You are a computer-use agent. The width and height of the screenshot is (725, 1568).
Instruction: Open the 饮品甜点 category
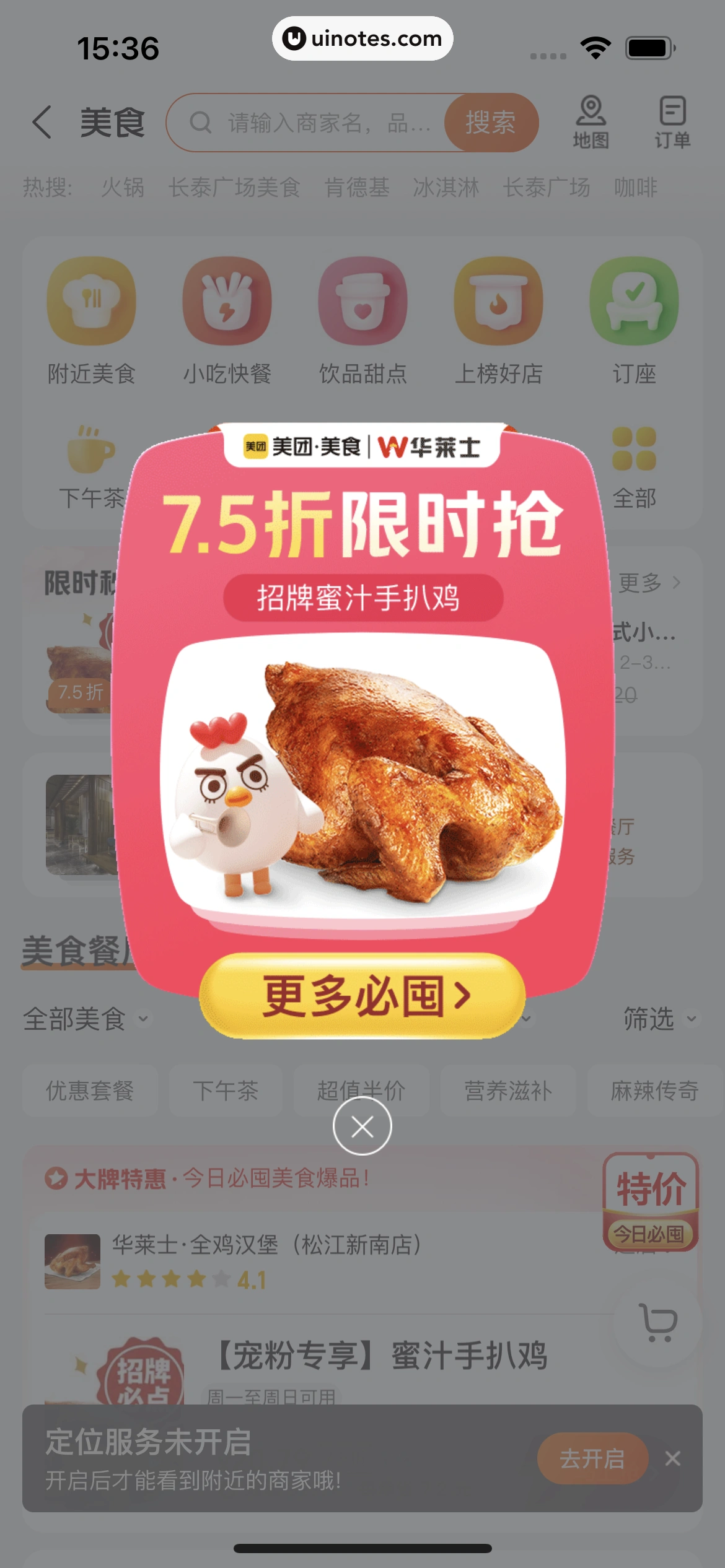(x=362, y=321)
